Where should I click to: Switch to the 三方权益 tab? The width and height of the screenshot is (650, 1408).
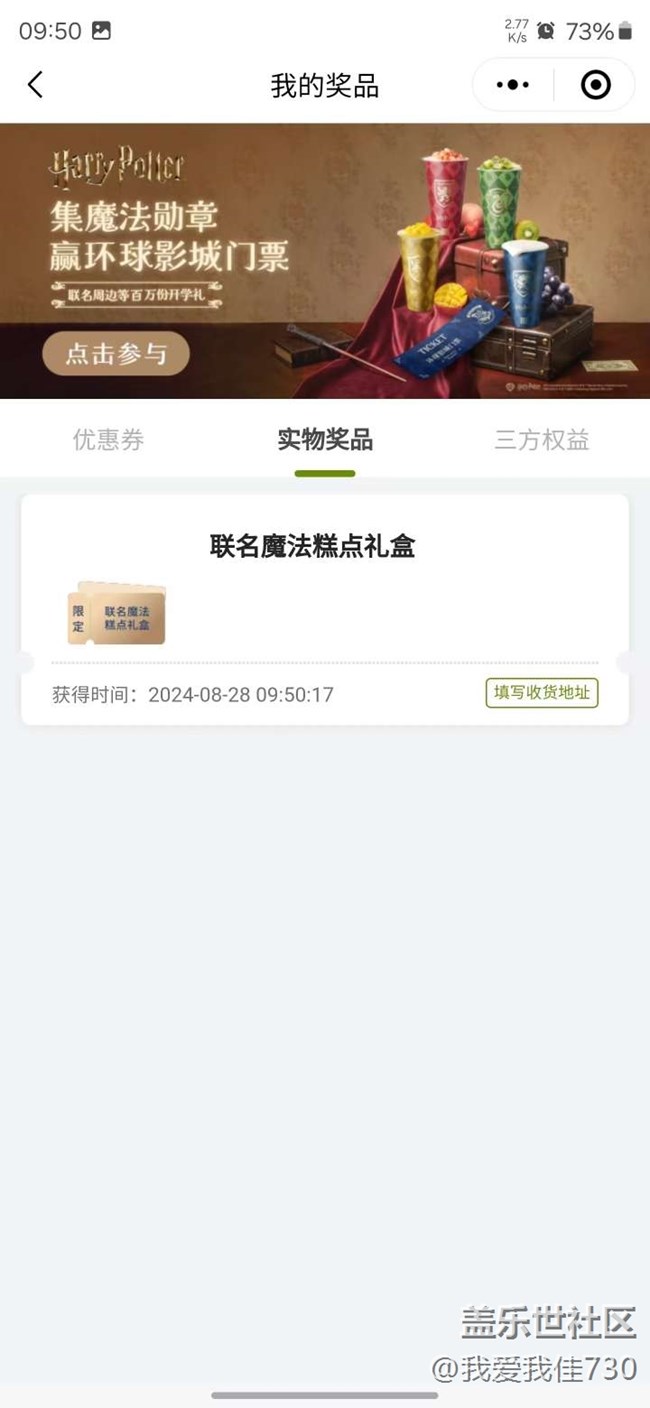point(541,440)
